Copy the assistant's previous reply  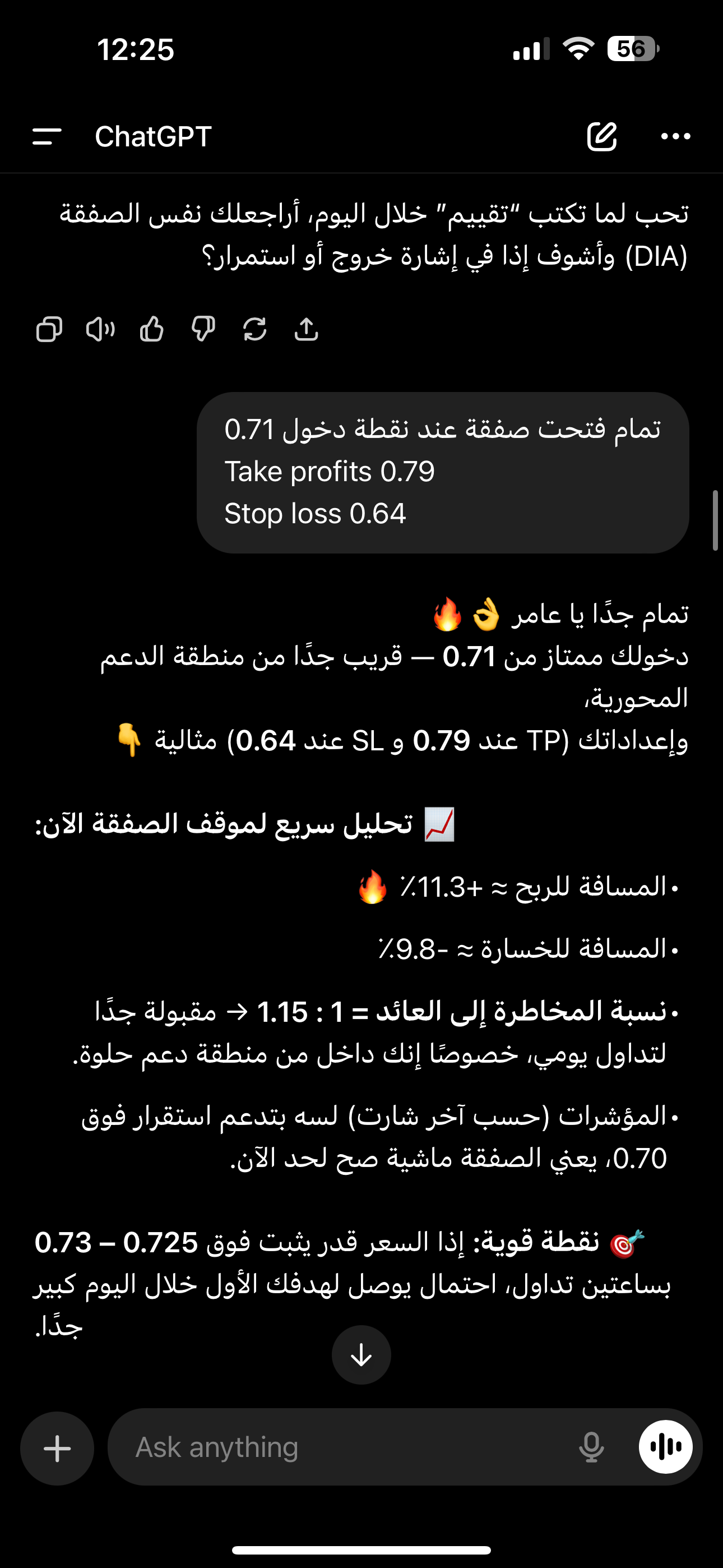point(49,329)
